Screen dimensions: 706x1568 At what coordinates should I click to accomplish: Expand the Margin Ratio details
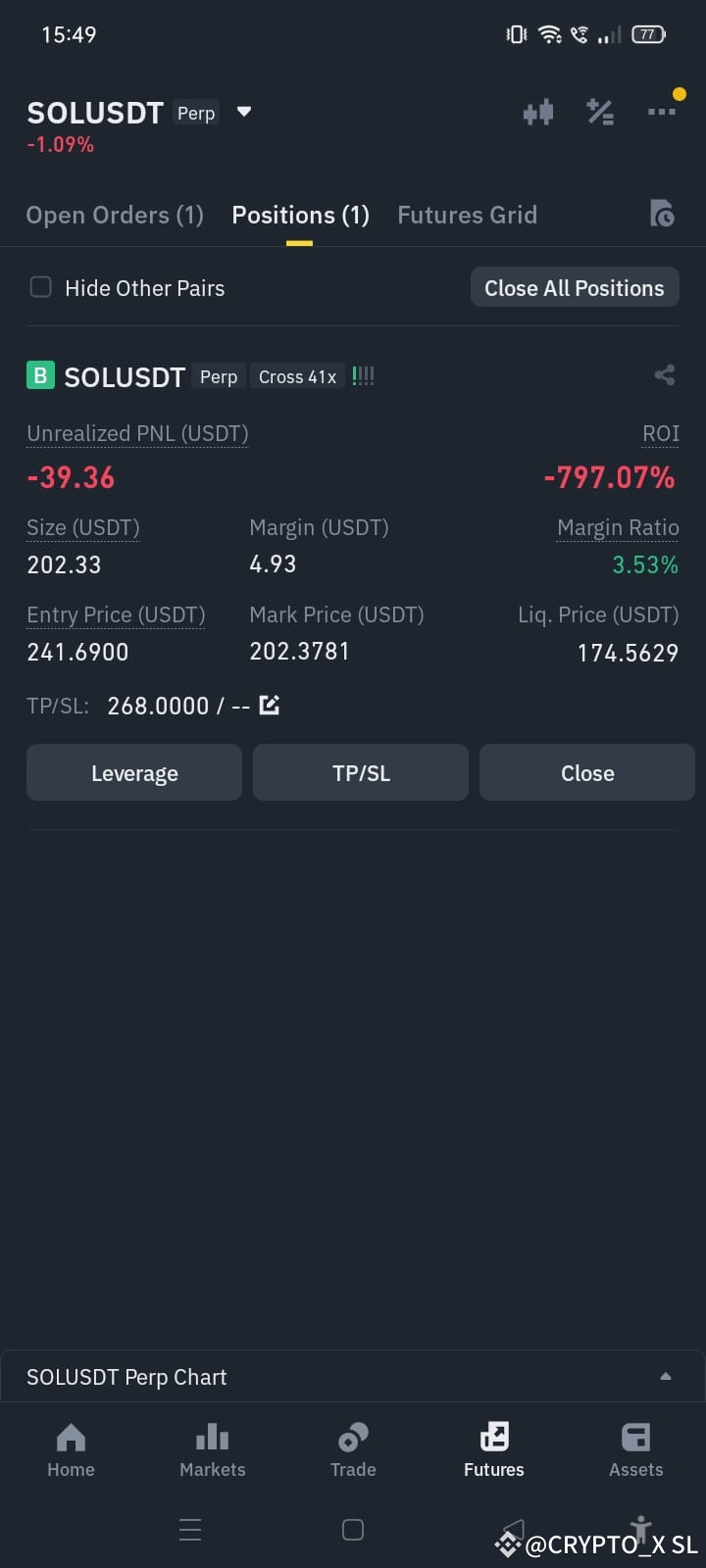(618, 527)
